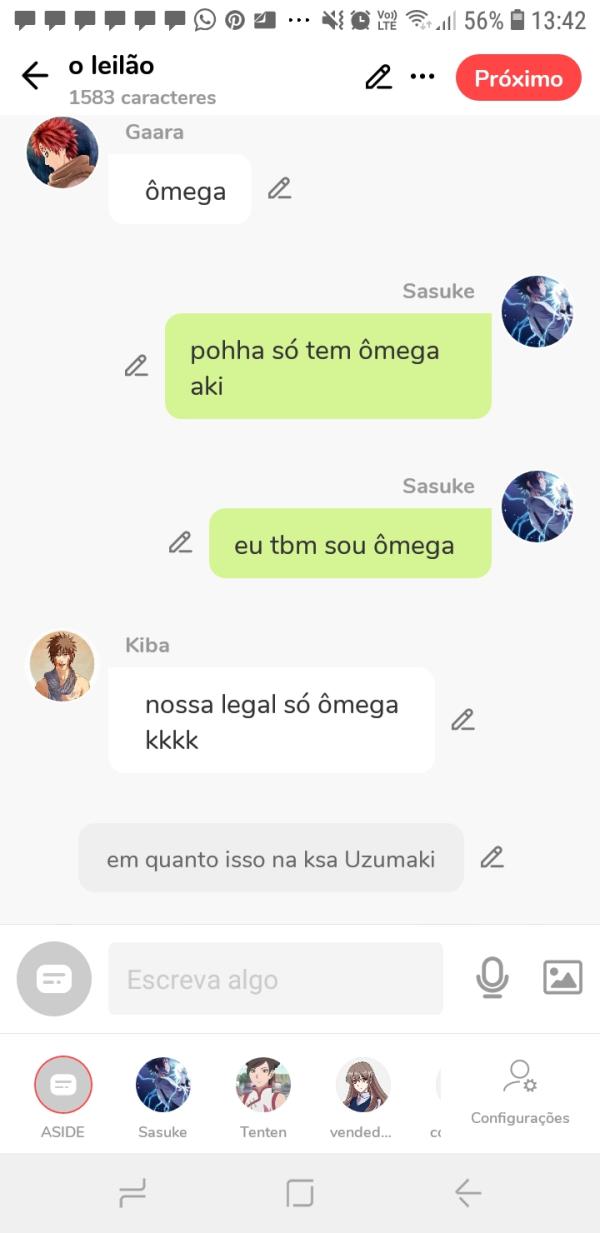Select ASIDE as the speaker

pos(63,1086)
